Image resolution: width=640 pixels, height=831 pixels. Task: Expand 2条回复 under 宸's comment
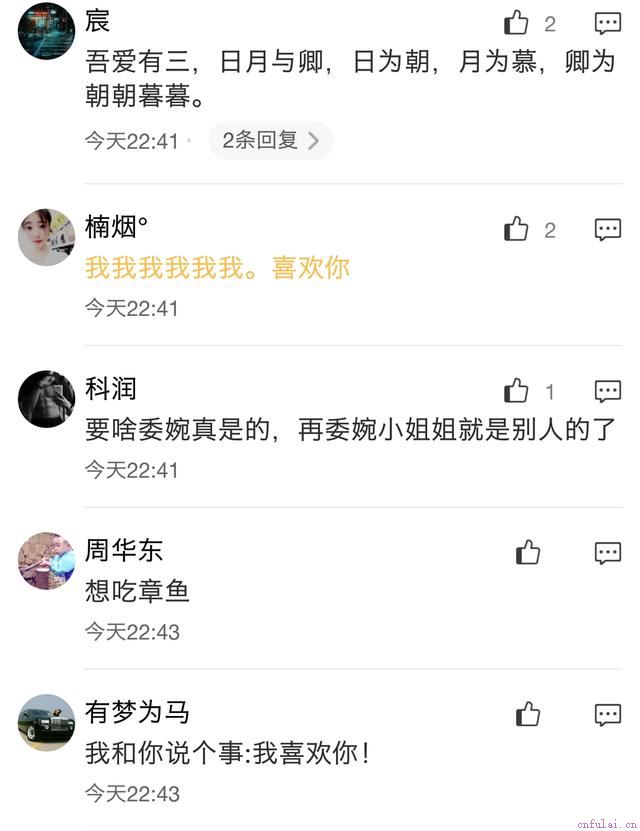[270, 141]
